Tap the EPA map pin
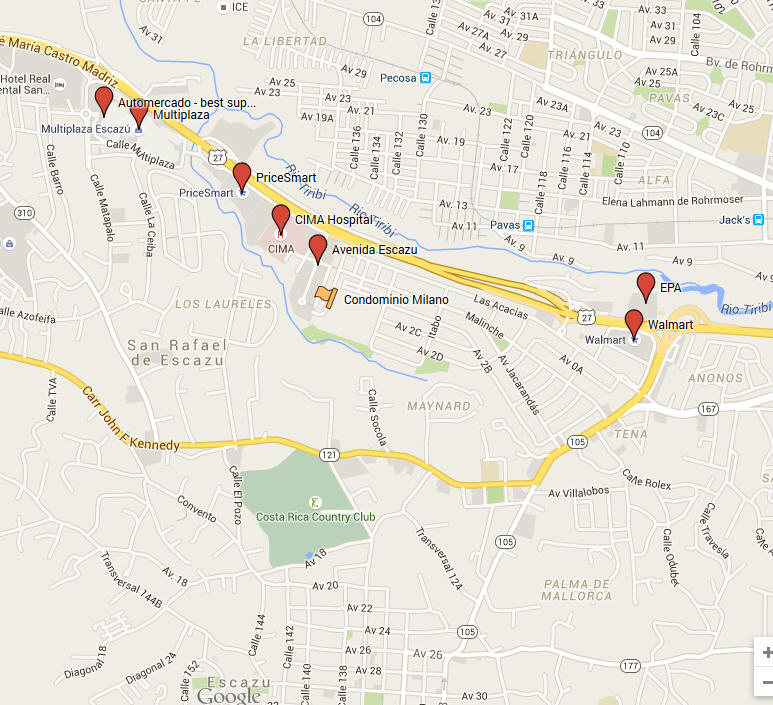Screen dimensions: 773x705 646,283
